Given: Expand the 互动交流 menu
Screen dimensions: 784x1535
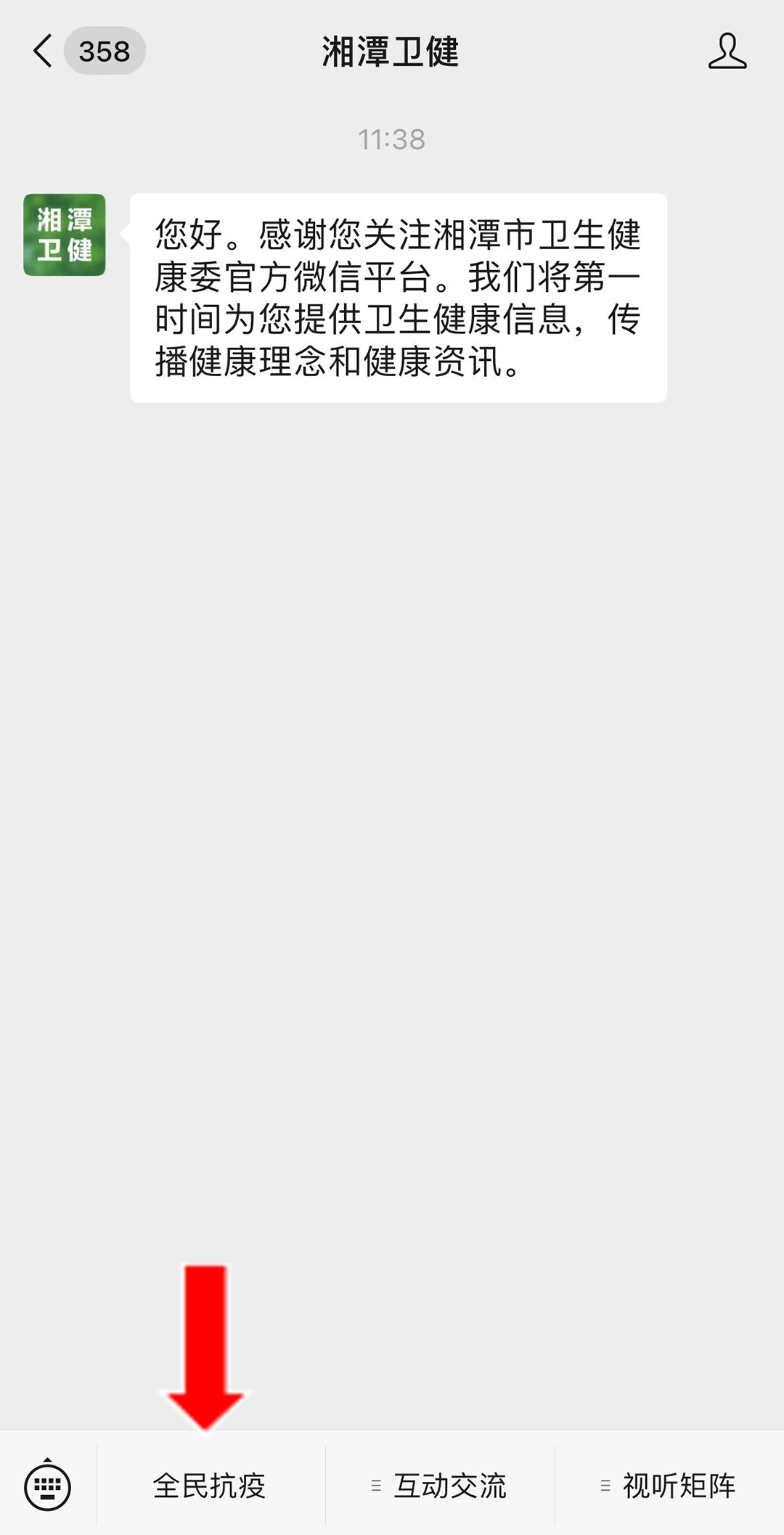Looking at the screenshot, I should pos(440,1486).
